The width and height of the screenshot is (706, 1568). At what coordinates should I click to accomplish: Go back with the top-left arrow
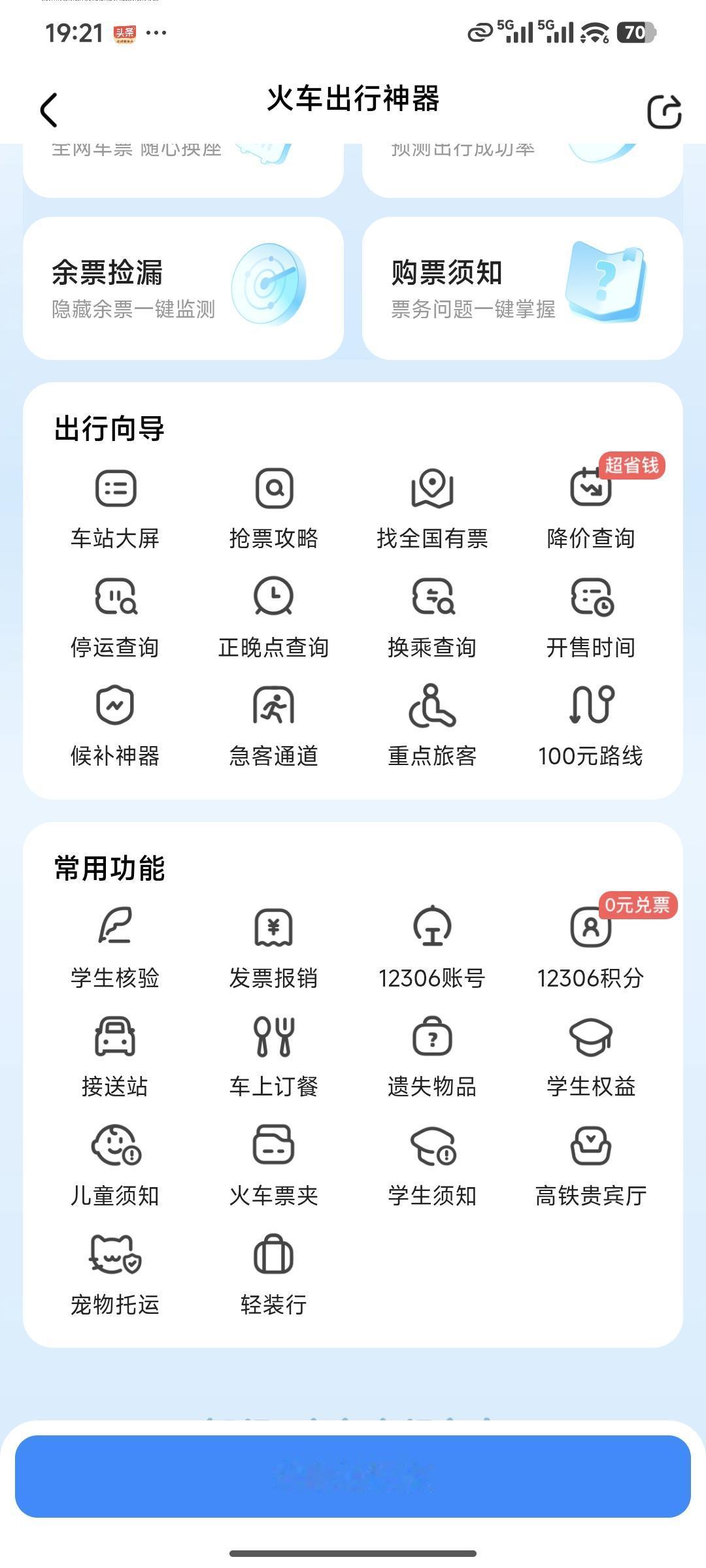[x=47, y=110]
